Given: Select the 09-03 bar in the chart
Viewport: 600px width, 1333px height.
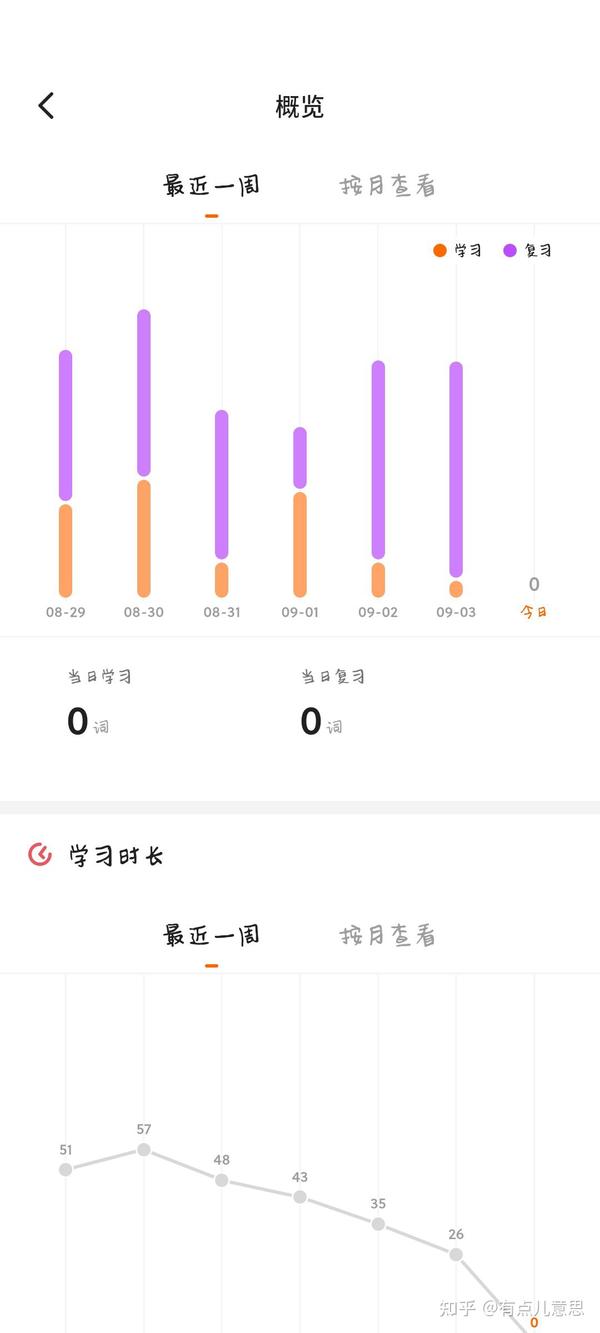Looking at the screenshot, I should tap(456, 478).
